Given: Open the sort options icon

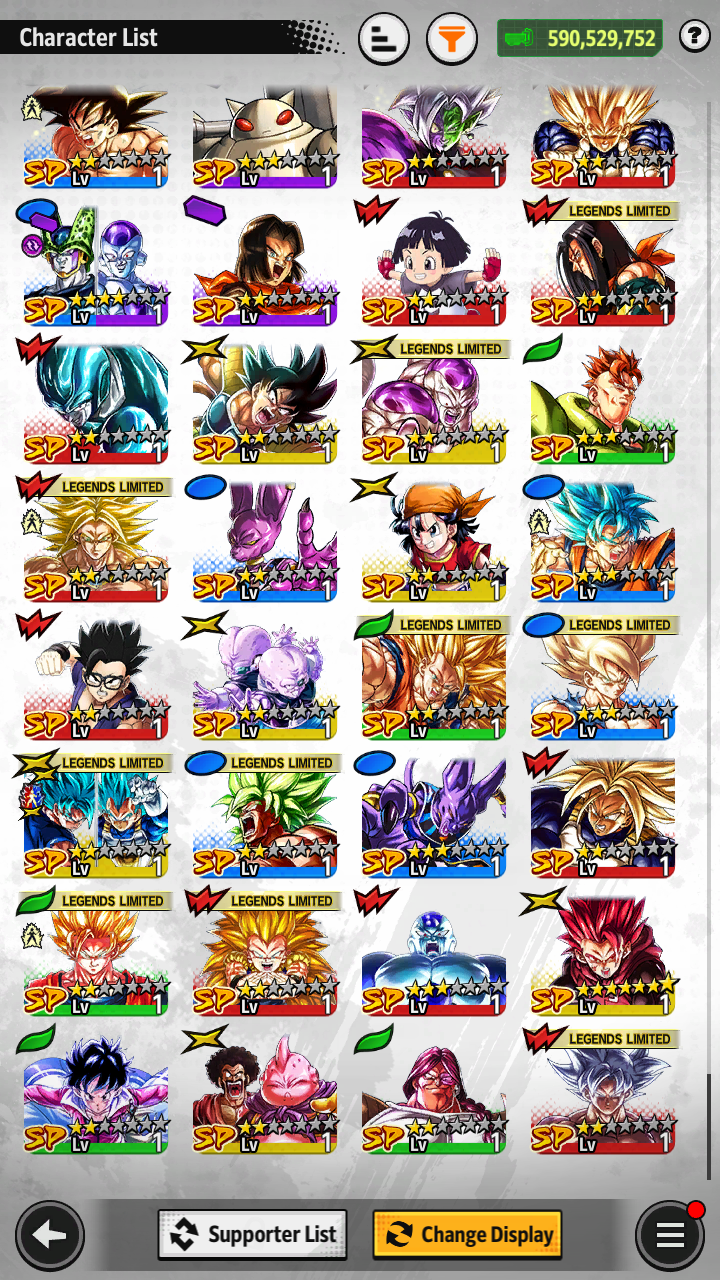Looking at the screenshot, I should (383, 39).
